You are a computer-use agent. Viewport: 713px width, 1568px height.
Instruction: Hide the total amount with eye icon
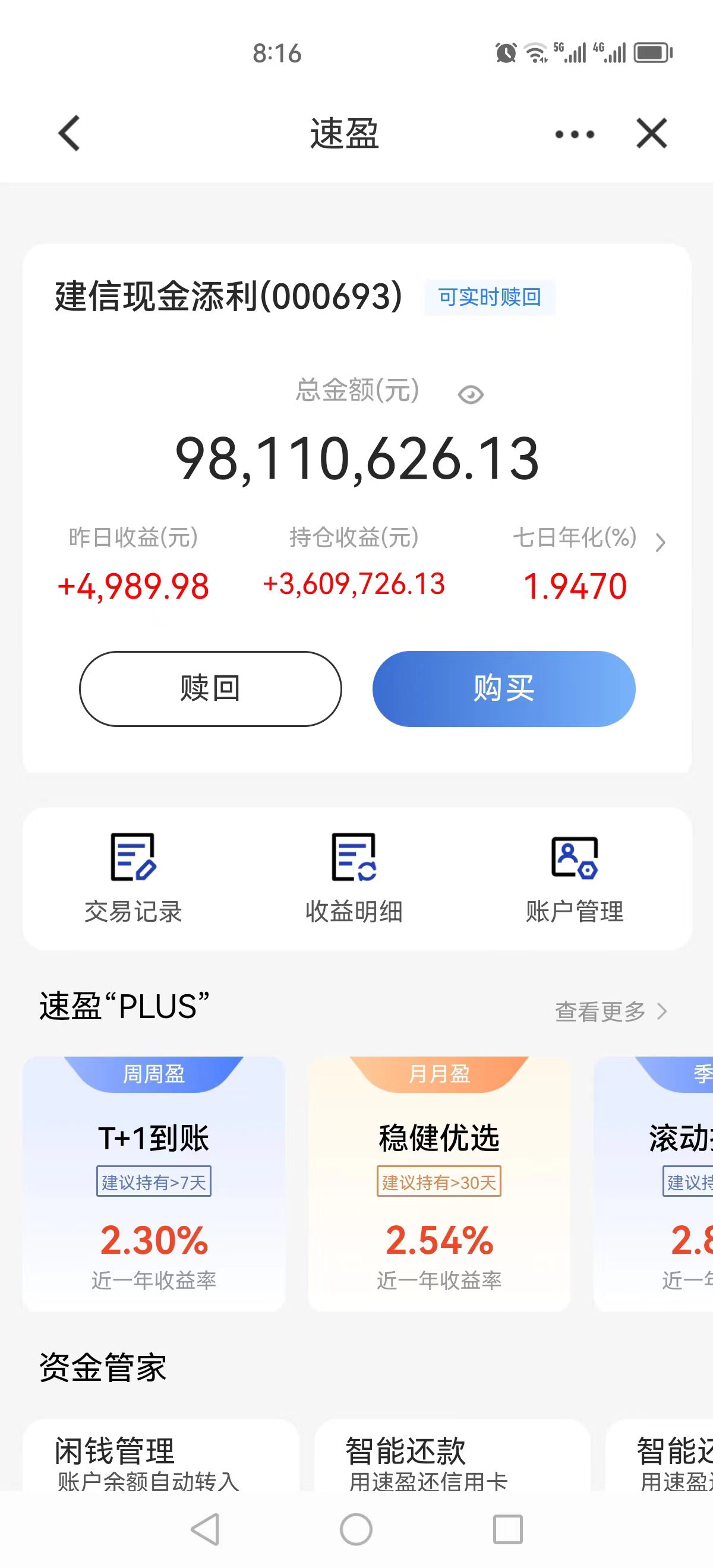coord(471,395)
